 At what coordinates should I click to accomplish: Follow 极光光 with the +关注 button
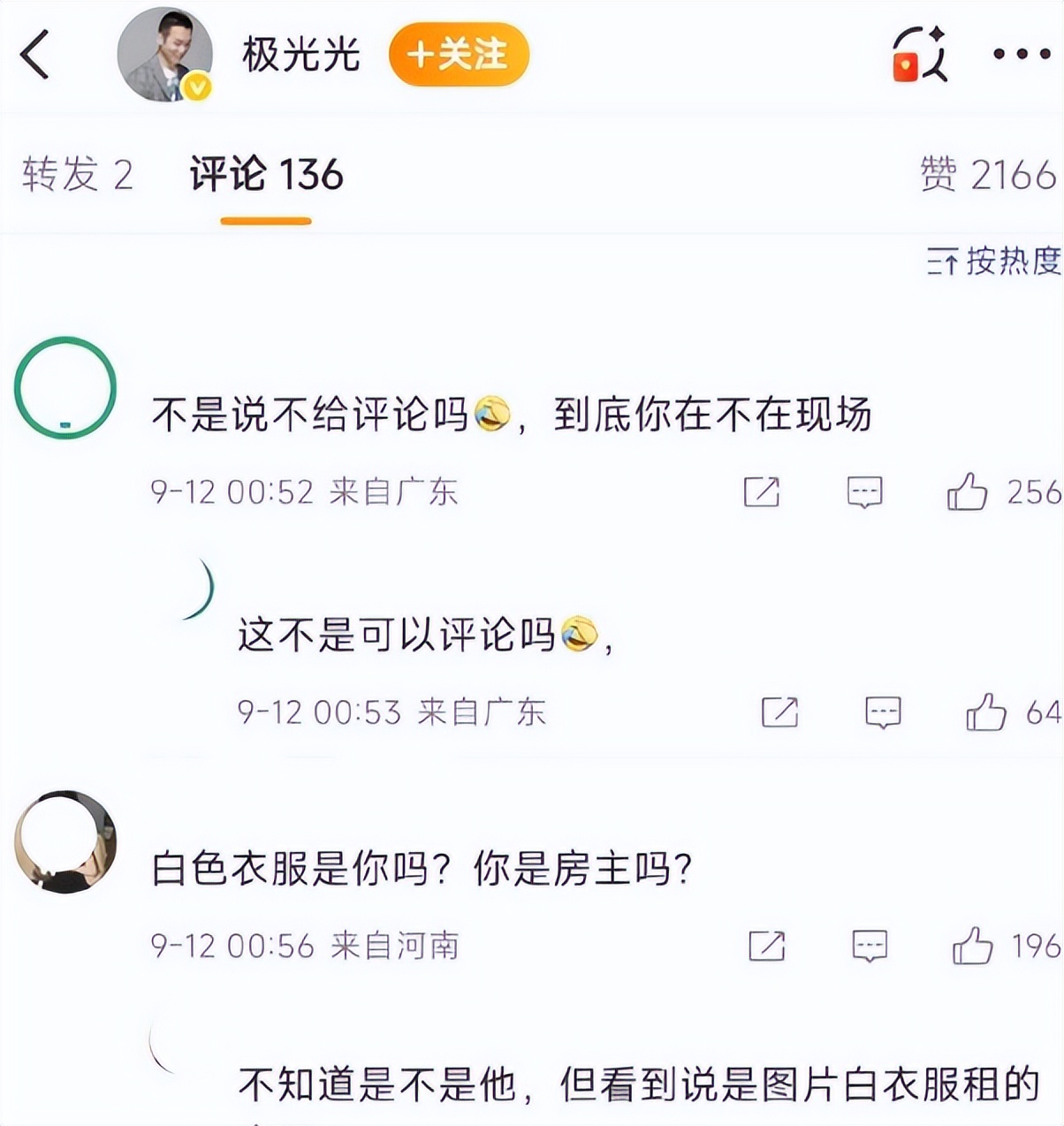pos(459,55)
